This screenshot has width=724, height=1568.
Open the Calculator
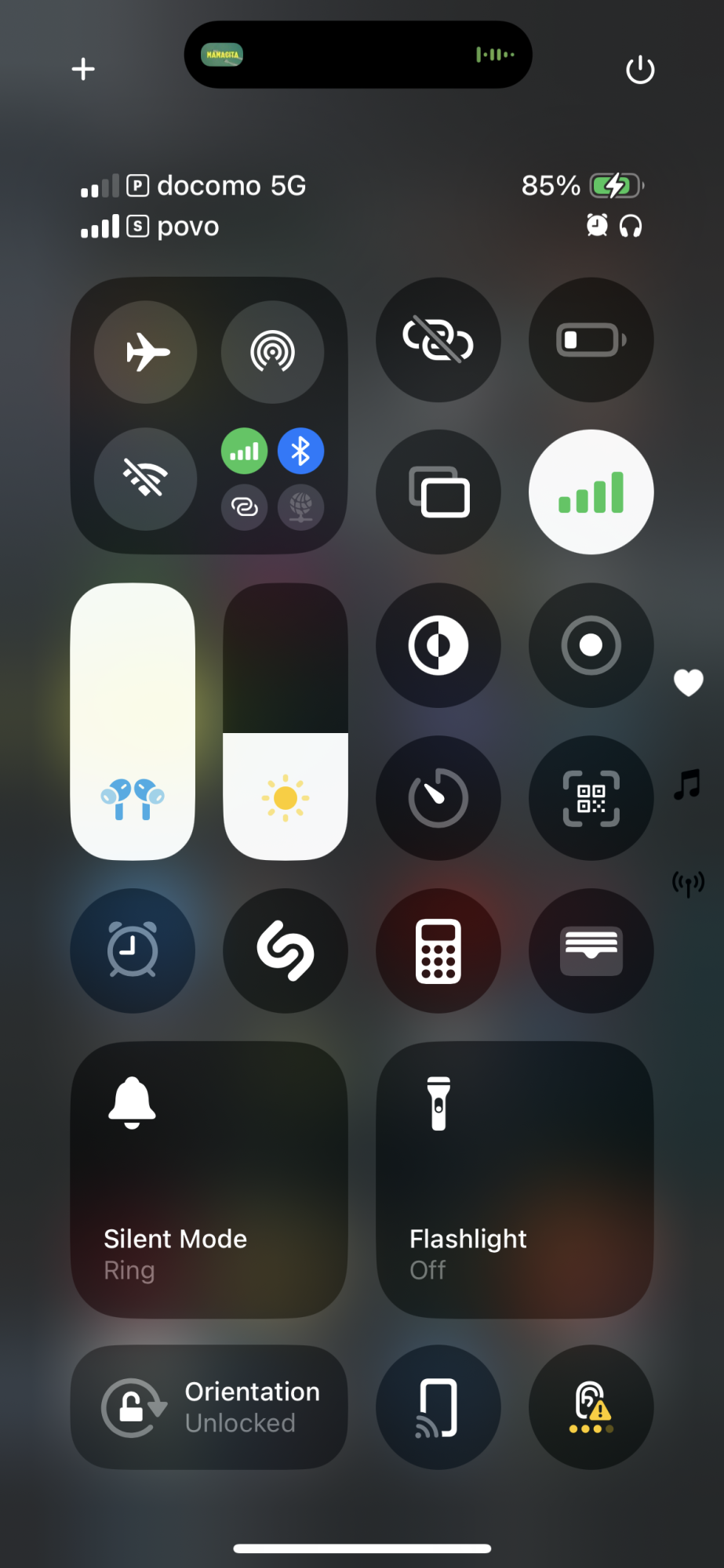pyautogui.click(x=438, y=950)
